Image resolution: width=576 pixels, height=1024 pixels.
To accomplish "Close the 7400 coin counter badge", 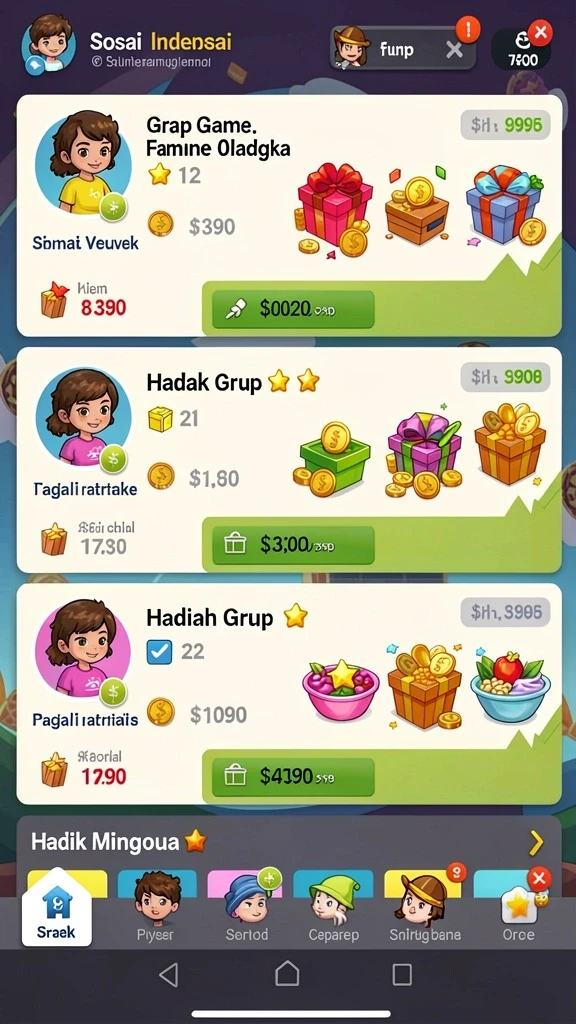I will click(x=540, y=32).
